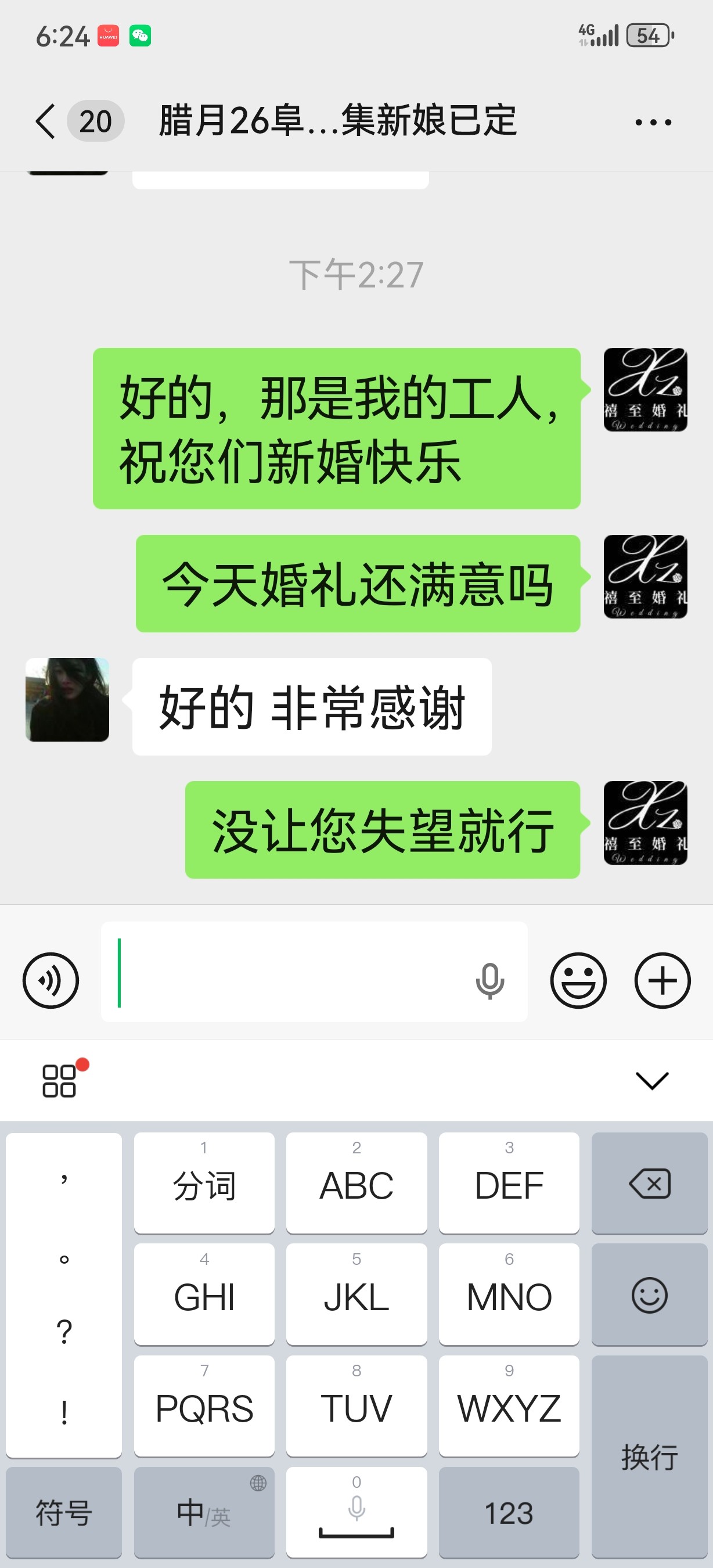Collapse the on-screen keyboard
Image resolution: width=713 pixels, height=1568 pixels.
click(x=651, y=1080)
